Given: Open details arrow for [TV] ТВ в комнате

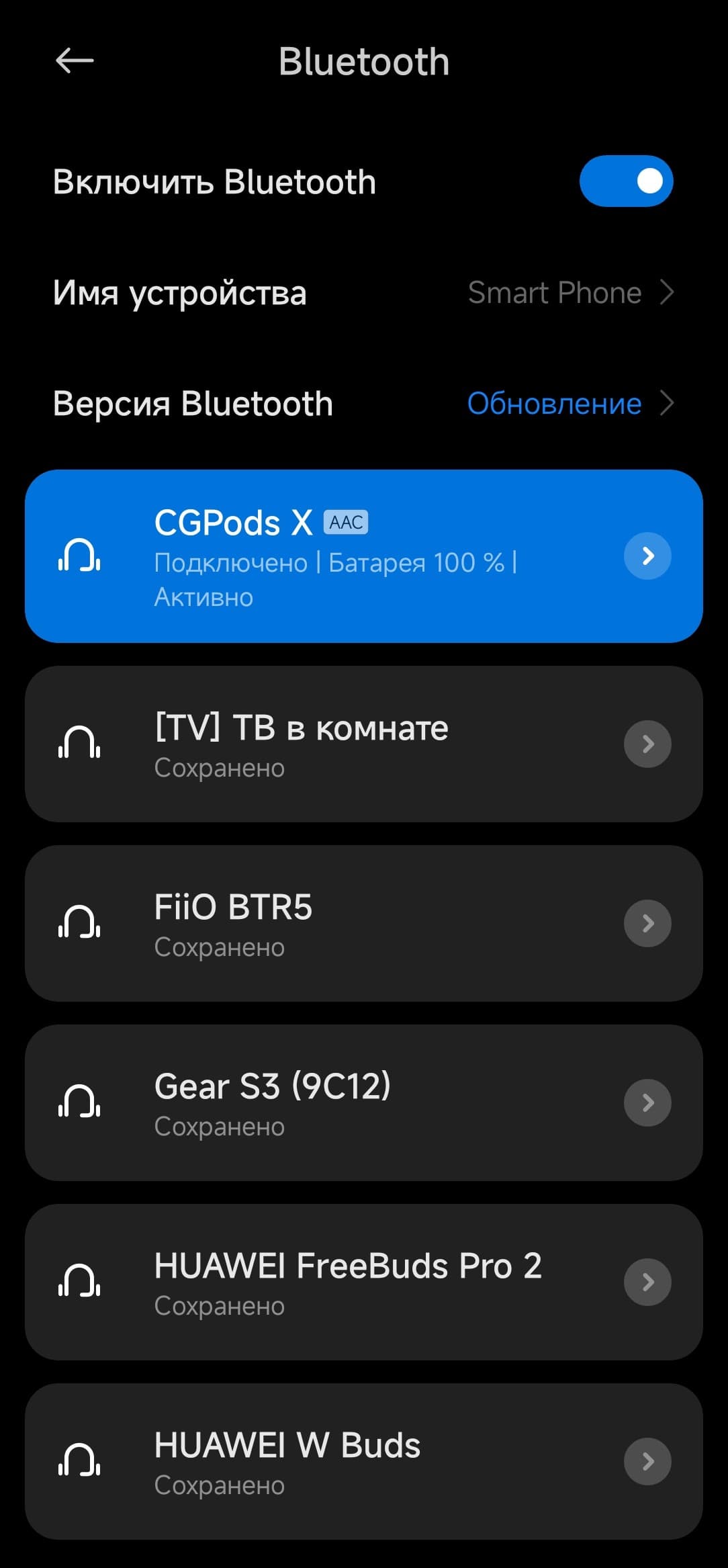Looking at the screenshot, I should click(647, 744).
